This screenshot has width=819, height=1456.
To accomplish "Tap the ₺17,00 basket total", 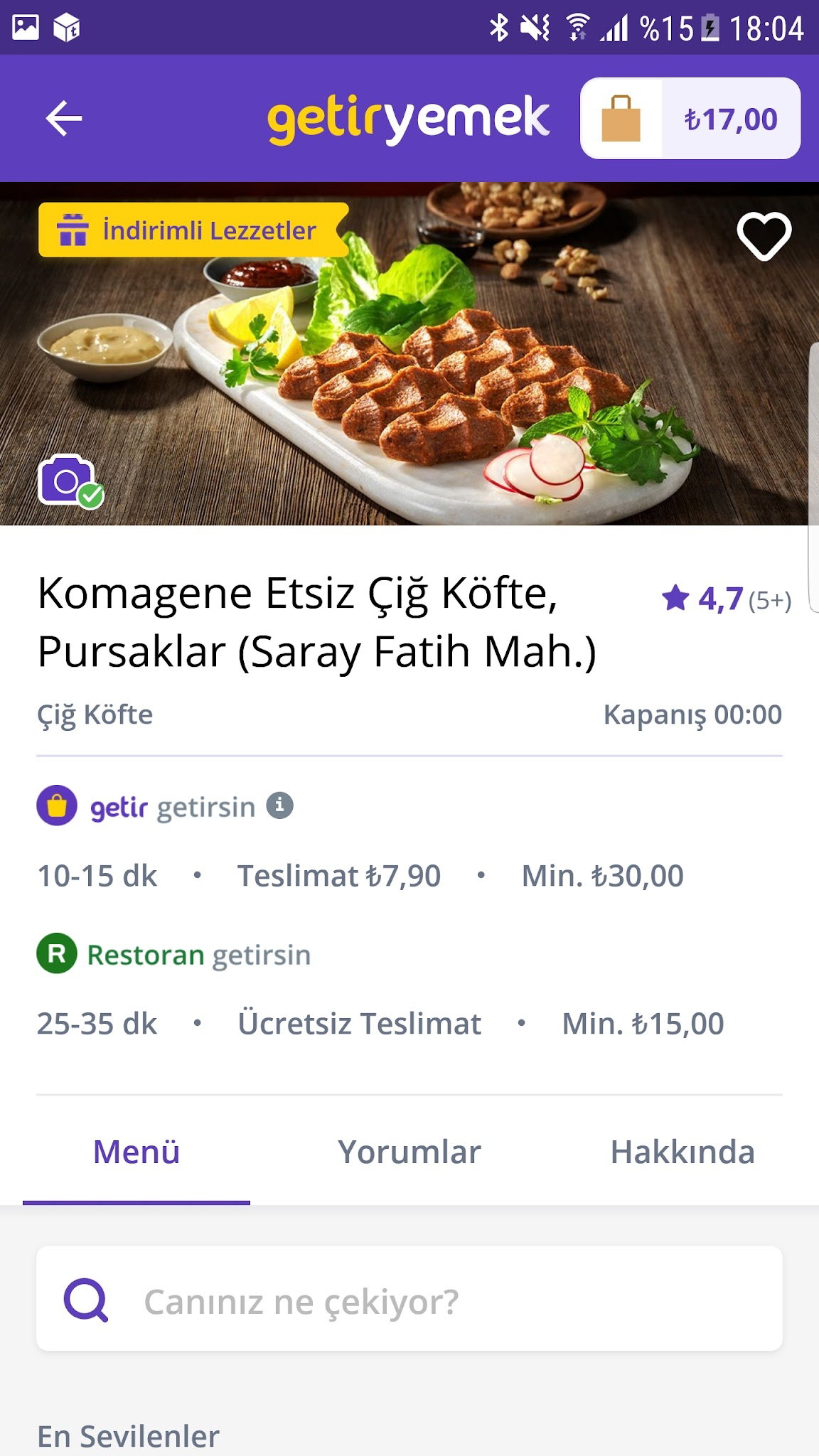I will click(x=732, y=118).
